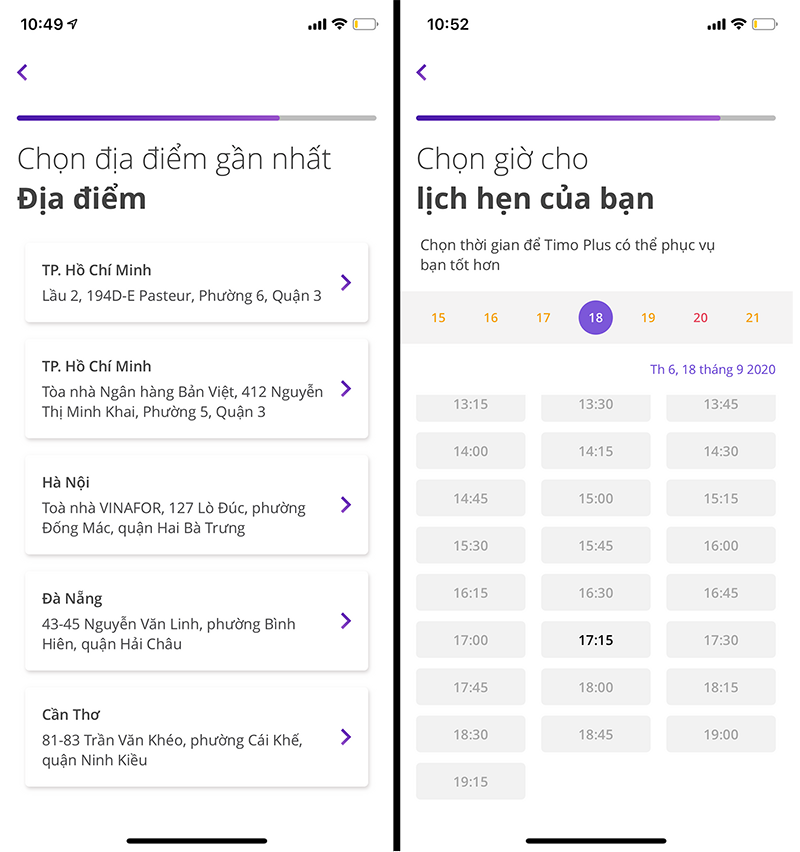800x852 pixels.
Task: Select date 15 in the date picker
Action: tap(438, 317)
